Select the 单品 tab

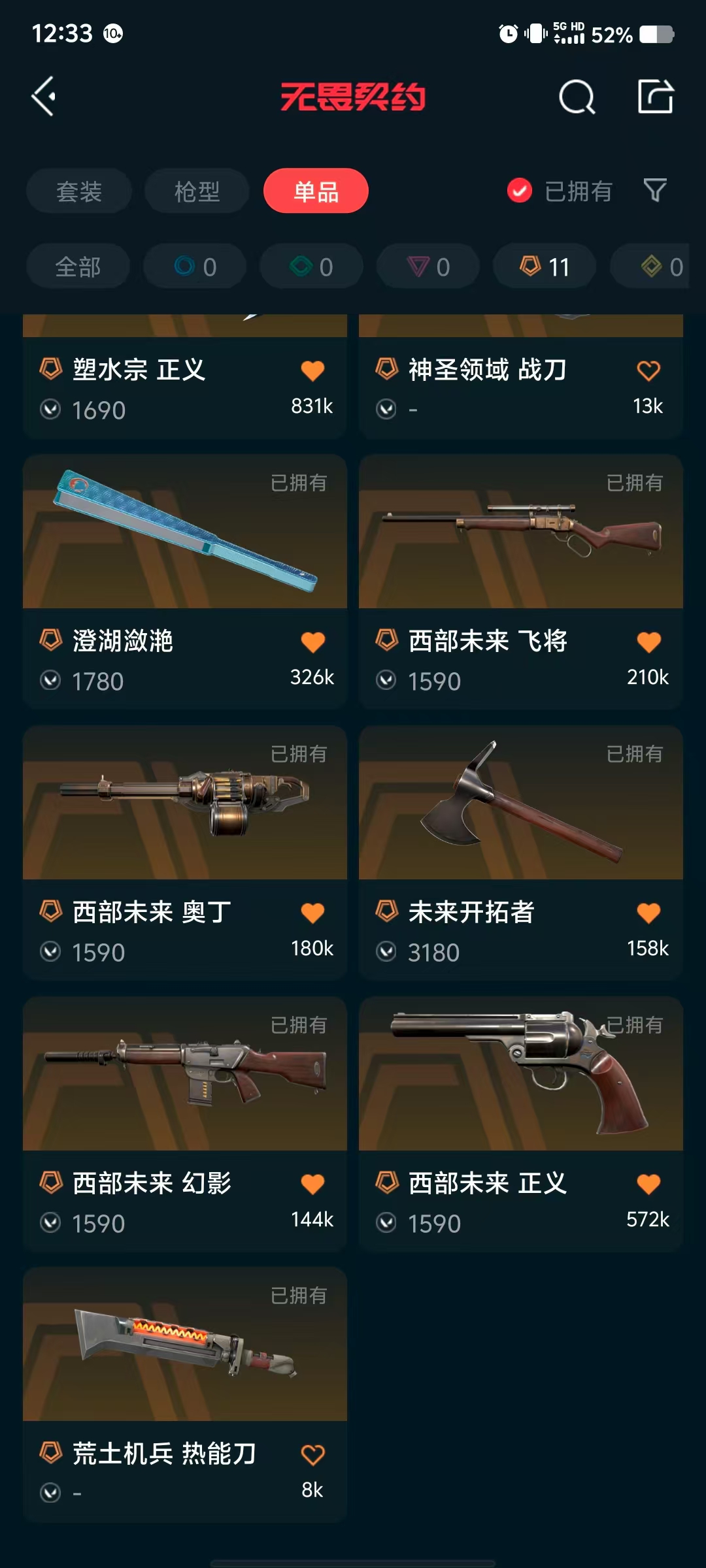point(316,191)
